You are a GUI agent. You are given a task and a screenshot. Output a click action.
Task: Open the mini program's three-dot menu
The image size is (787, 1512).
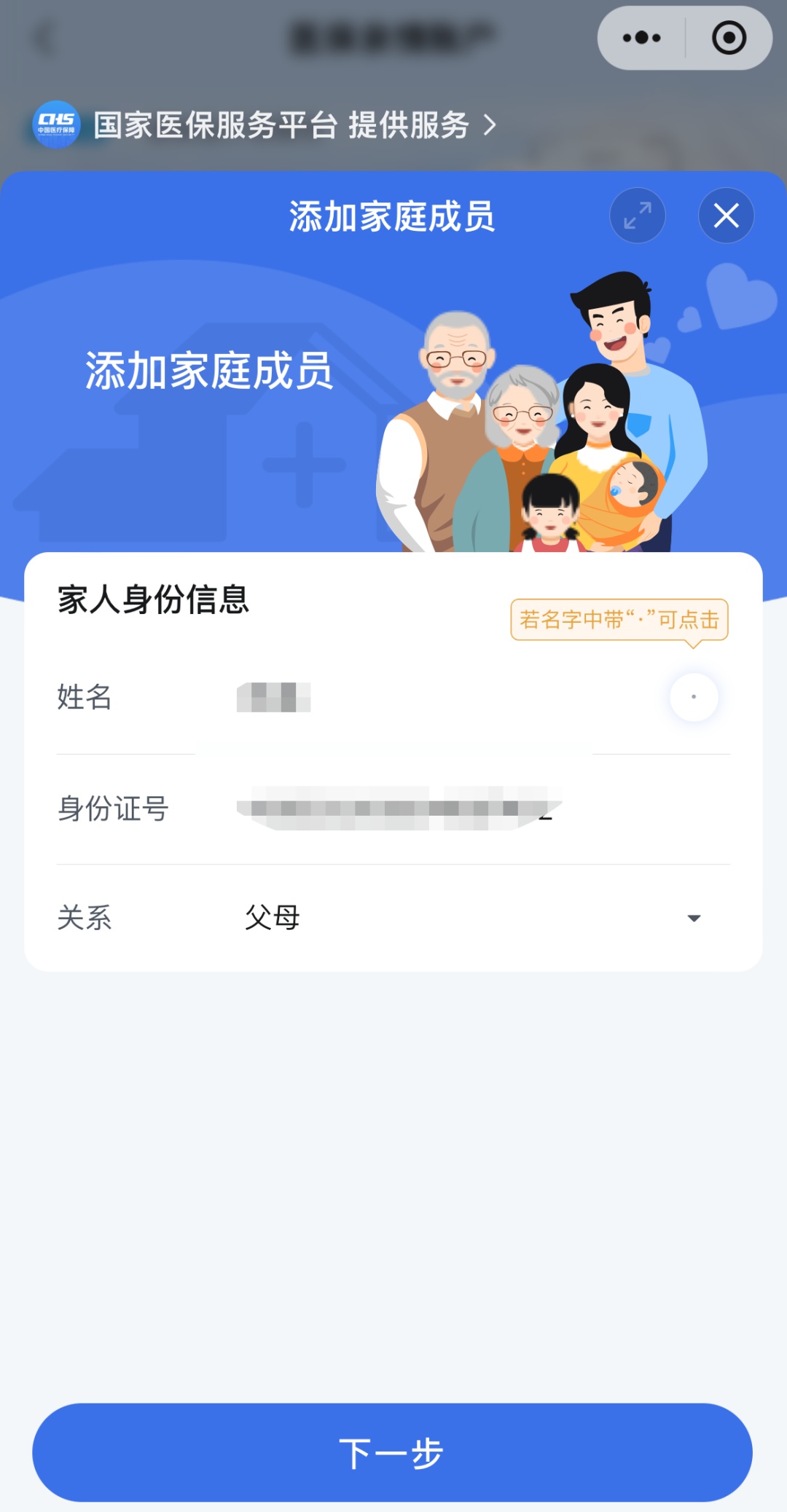click(642, 38)
